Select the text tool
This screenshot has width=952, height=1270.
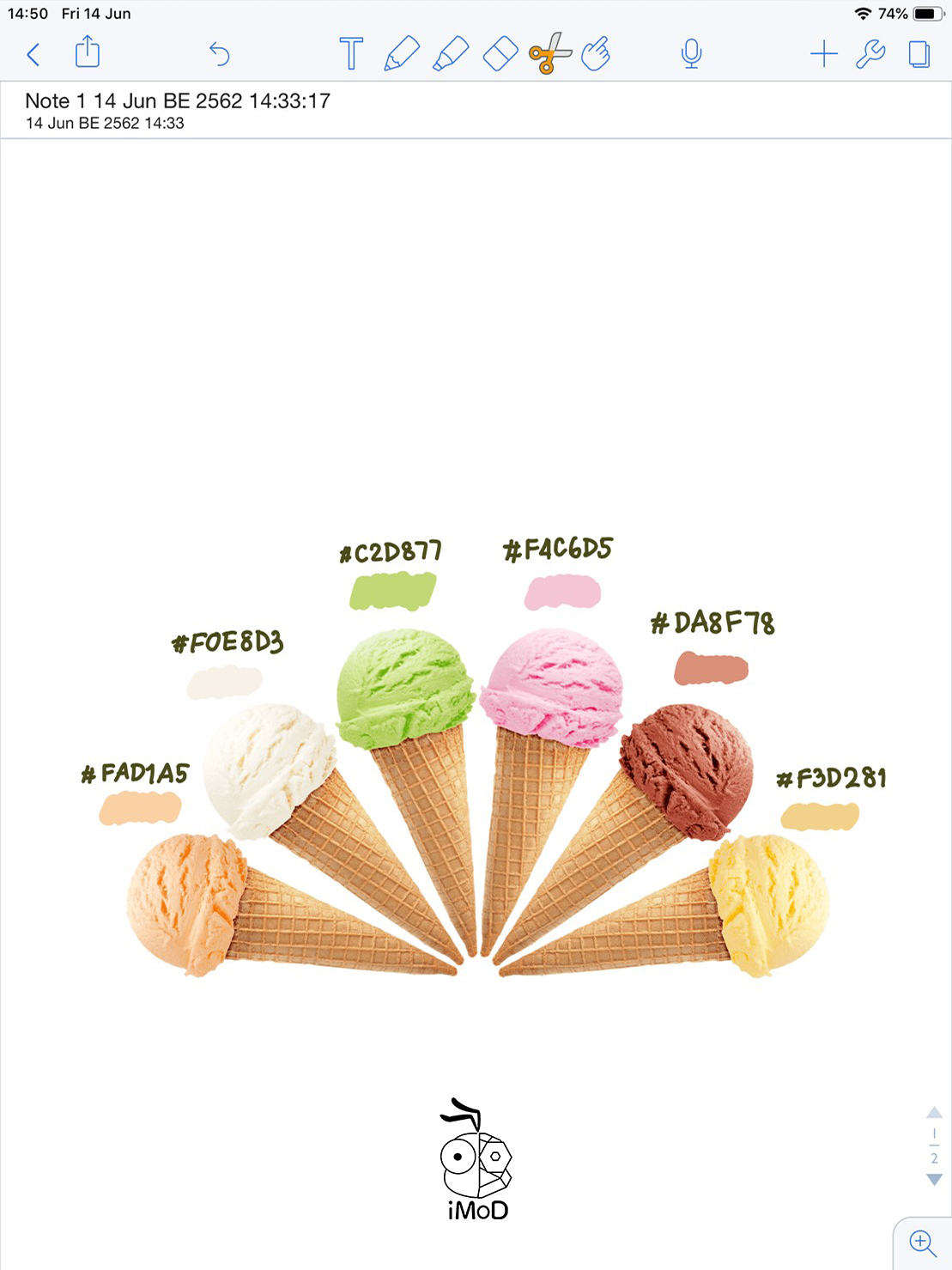click(351, 53)
